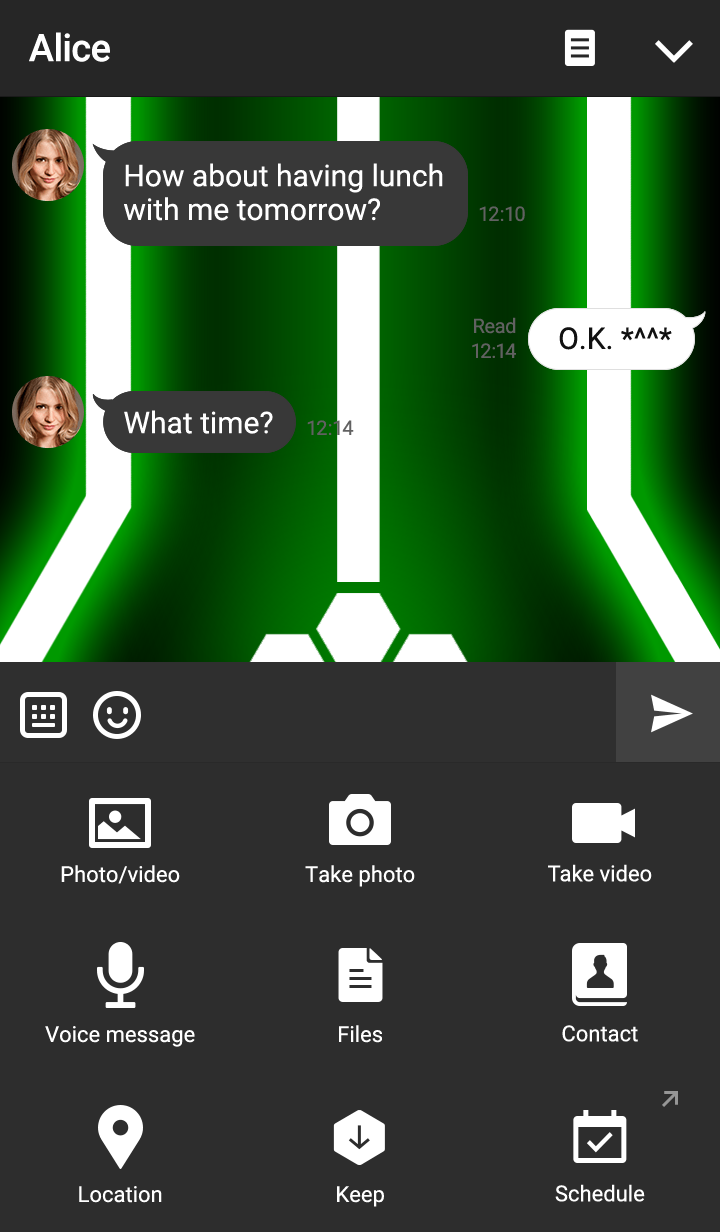The image size is (720, 1232).
Task: Open Schedule to plan an event
Action: pyautogui.click(x=600, y=1153)
